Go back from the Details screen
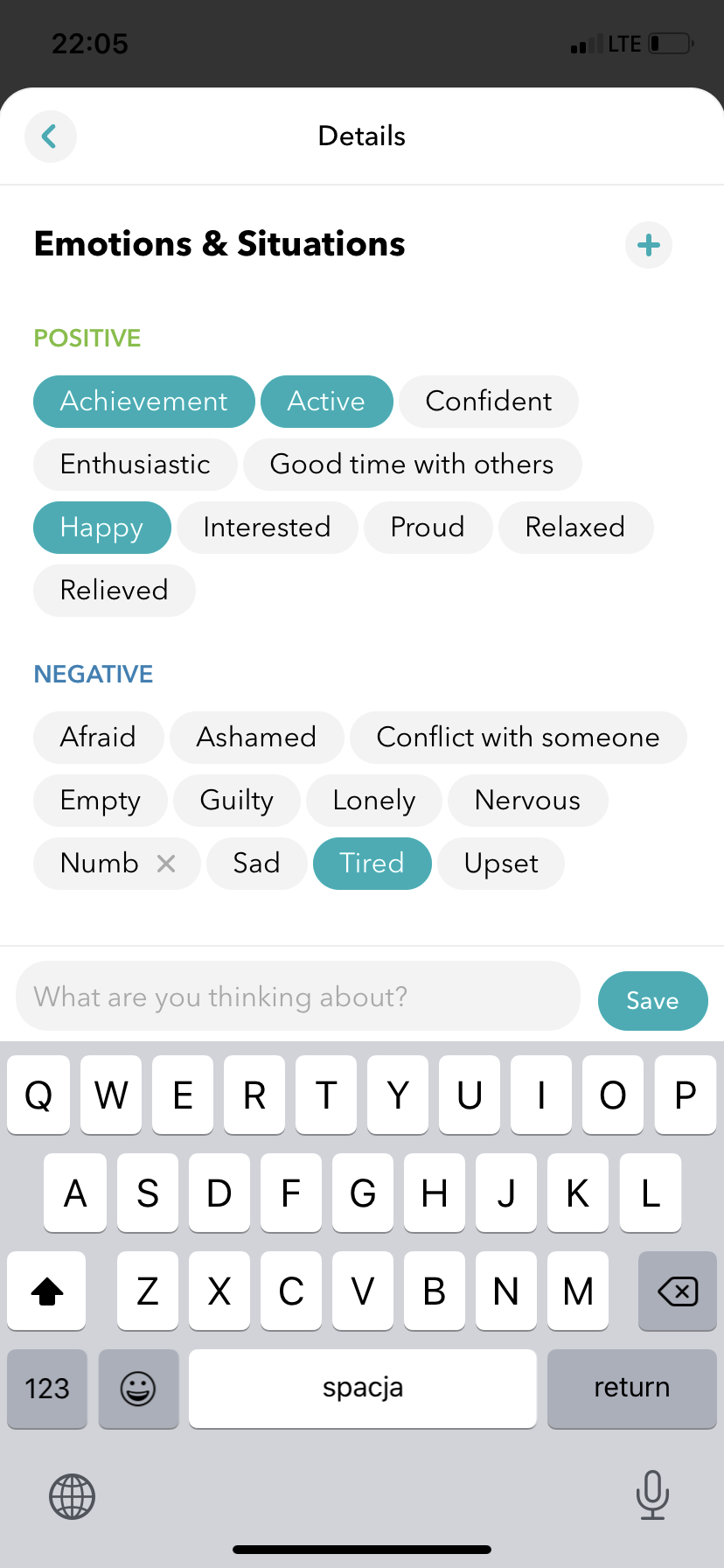The height and width of the screenshot is (1568, 724). click(x=51, y=136)
